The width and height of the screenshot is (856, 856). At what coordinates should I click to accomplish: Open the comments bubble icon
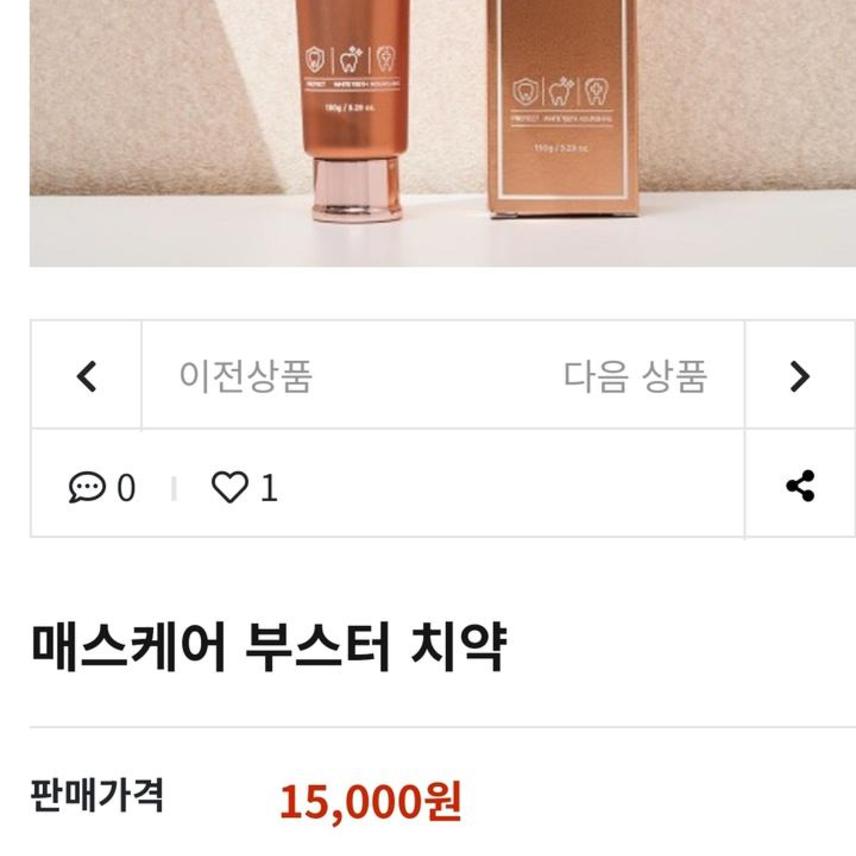pyautogui.click(x=87, y=487)
